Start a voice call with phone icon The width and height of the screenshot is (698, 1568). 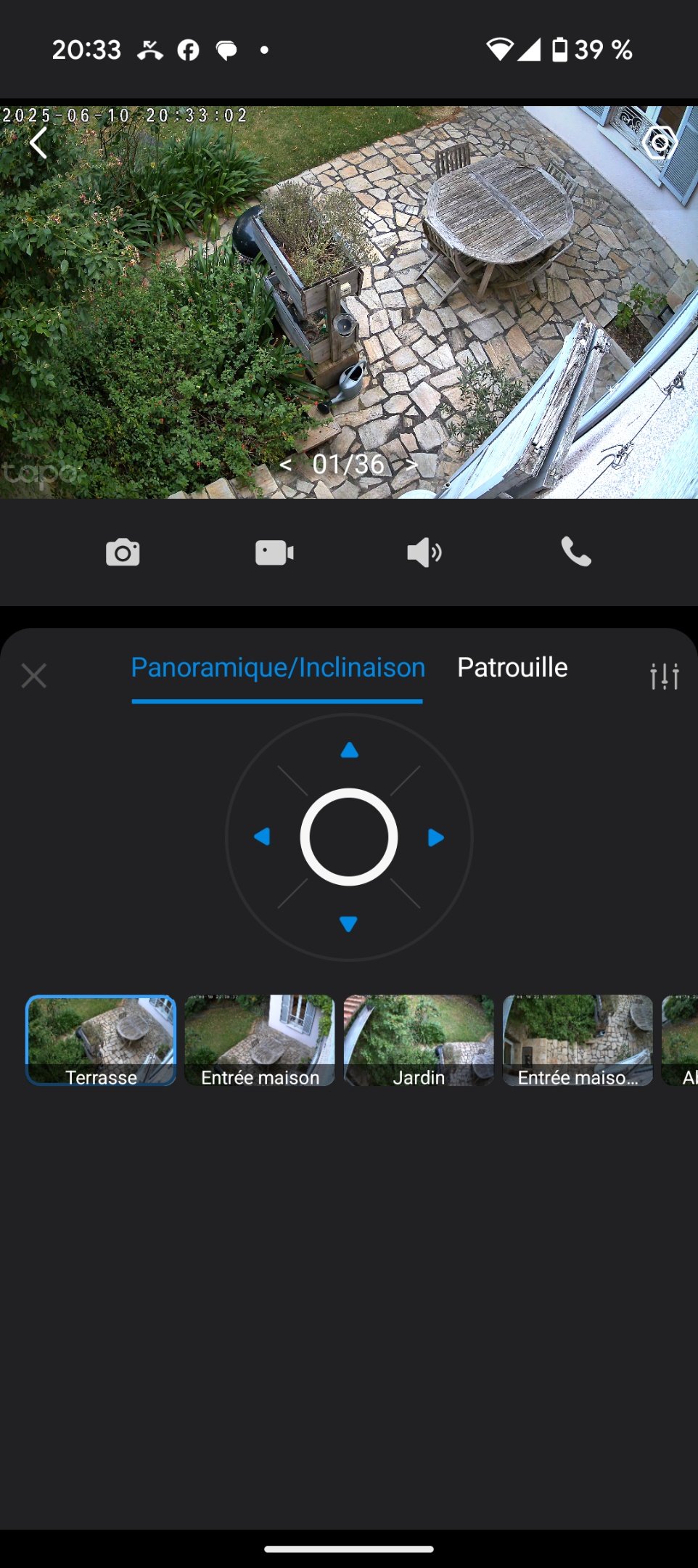576,552
